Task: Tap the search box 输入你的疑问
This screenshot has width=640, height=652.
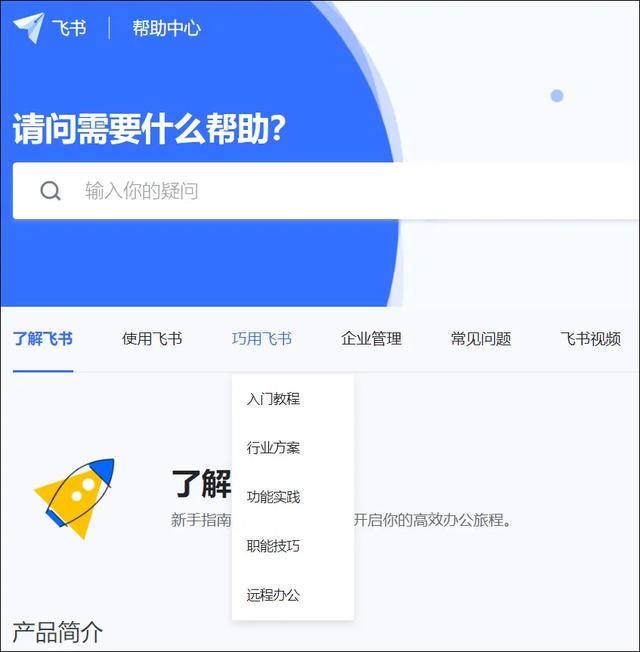Action: [x=340, y=190]
